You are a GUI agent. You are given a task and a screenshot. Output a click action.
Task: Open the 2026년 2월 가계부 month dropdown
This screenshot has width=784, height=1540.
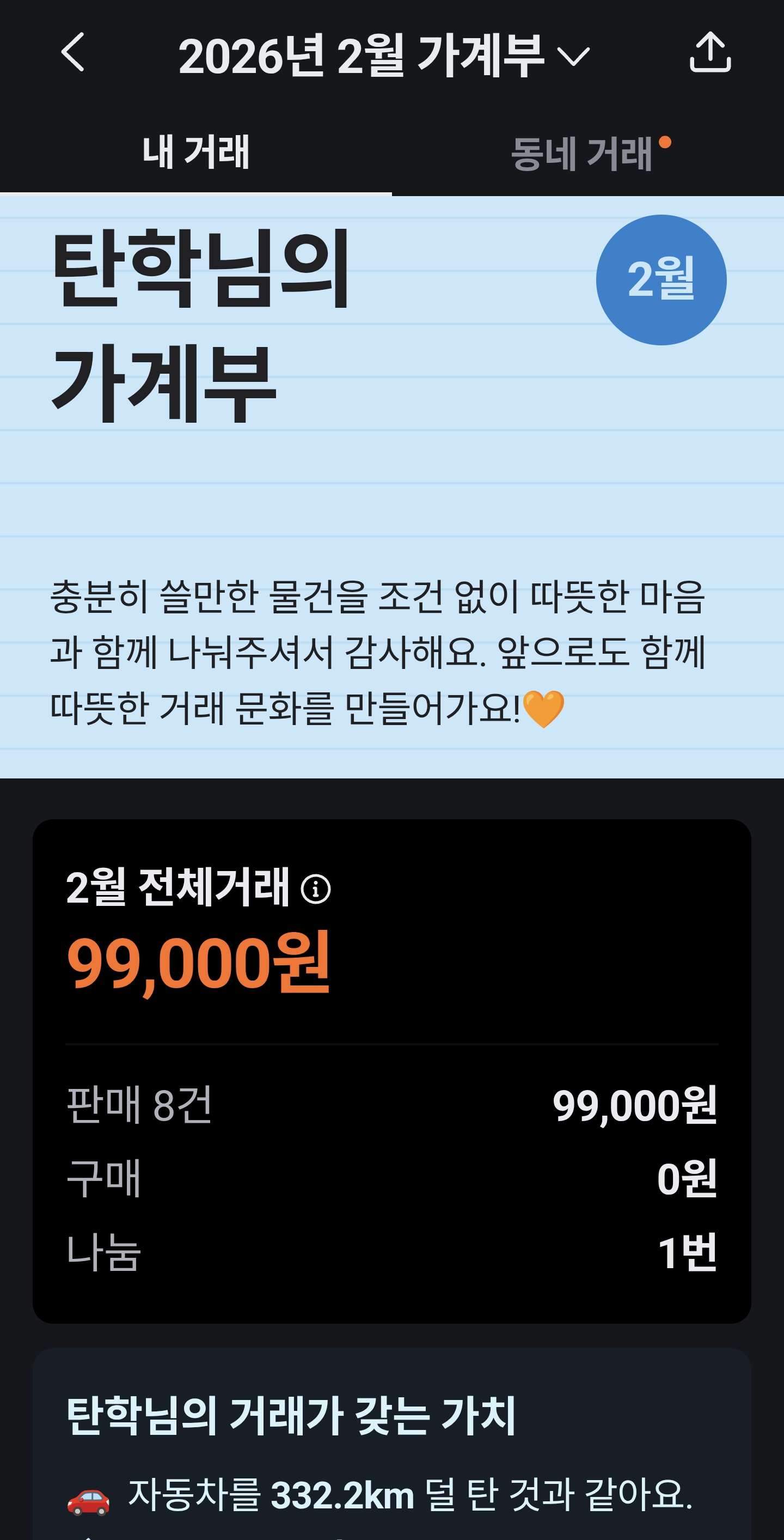pos(384,56)
